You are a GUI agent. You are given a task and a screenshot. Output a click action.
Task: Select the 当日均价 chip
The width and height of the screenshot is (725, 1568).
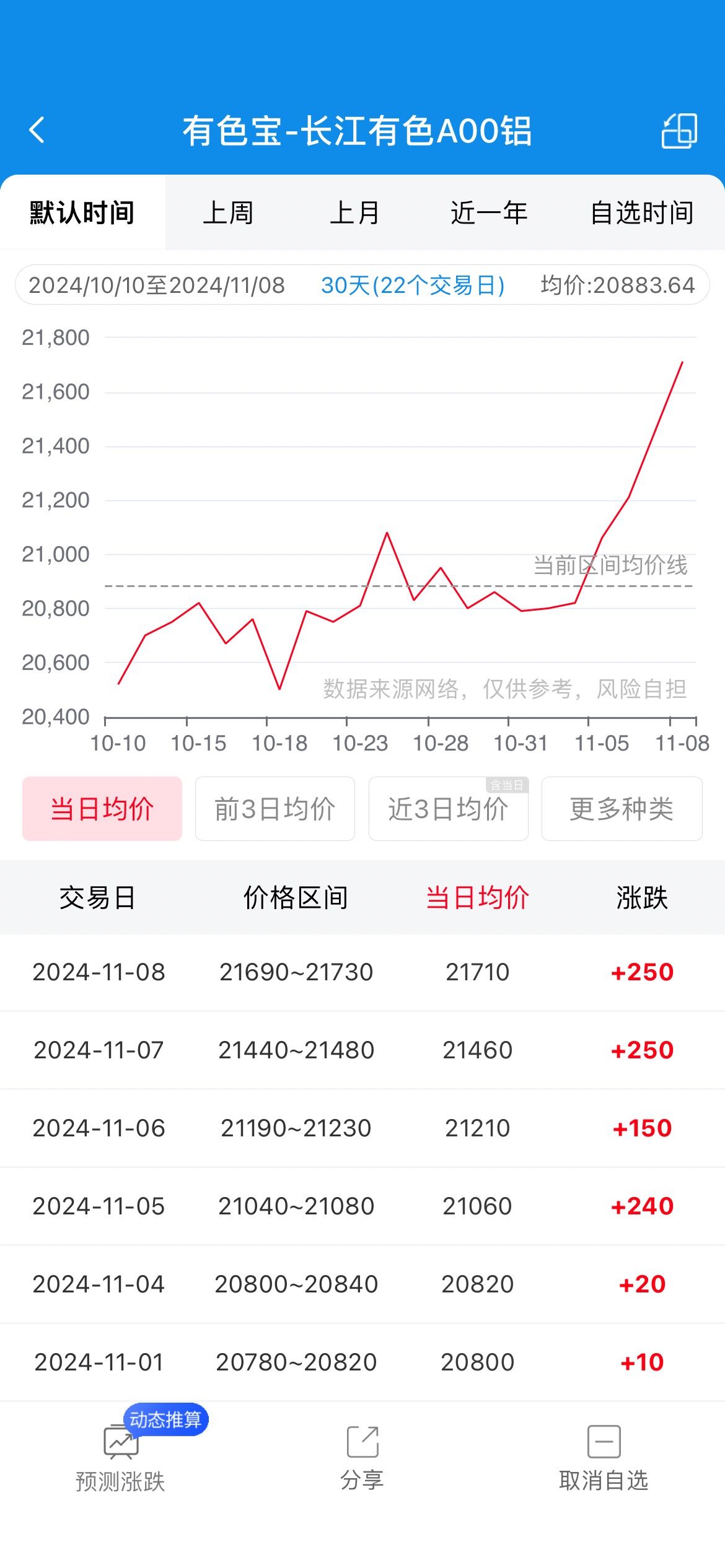pos(102,809)
